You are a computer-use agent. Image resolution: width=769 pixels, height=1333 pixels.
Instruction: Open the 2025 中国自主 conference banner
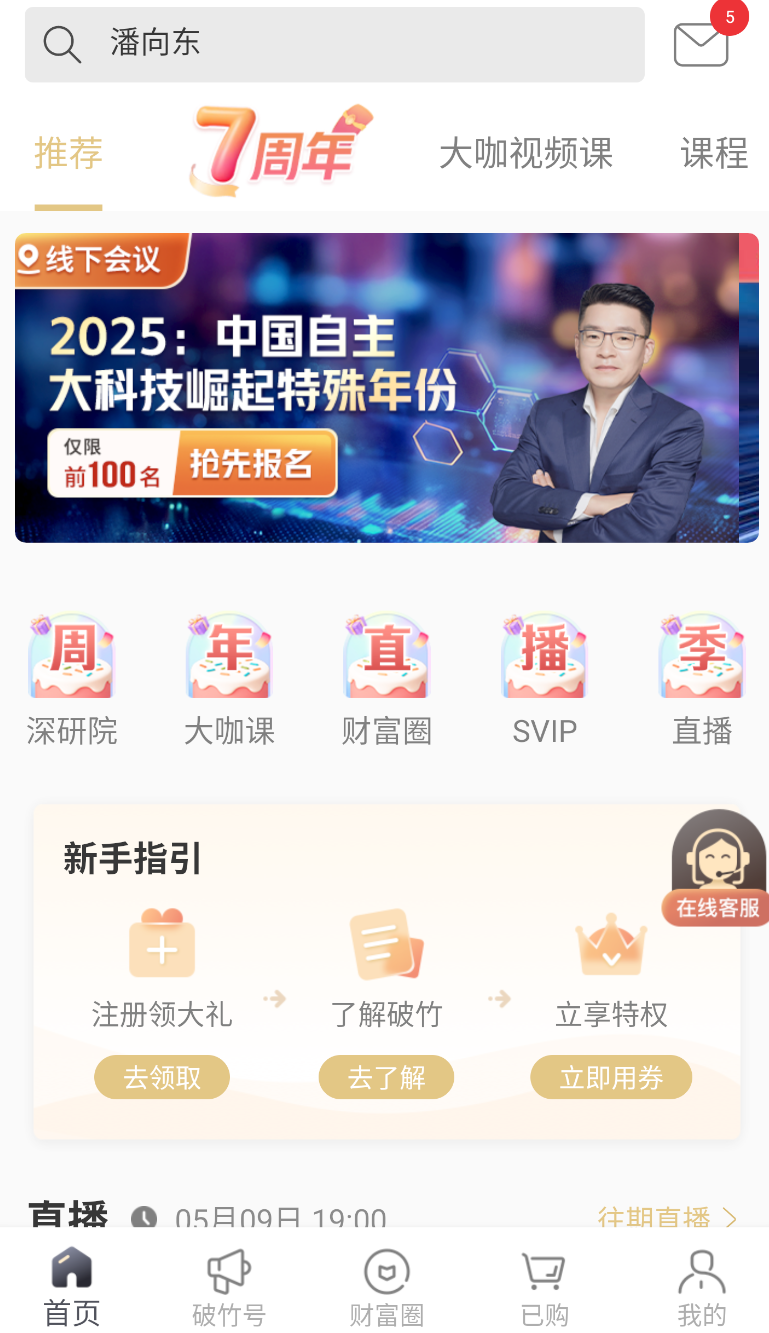[x=386, y=388]
